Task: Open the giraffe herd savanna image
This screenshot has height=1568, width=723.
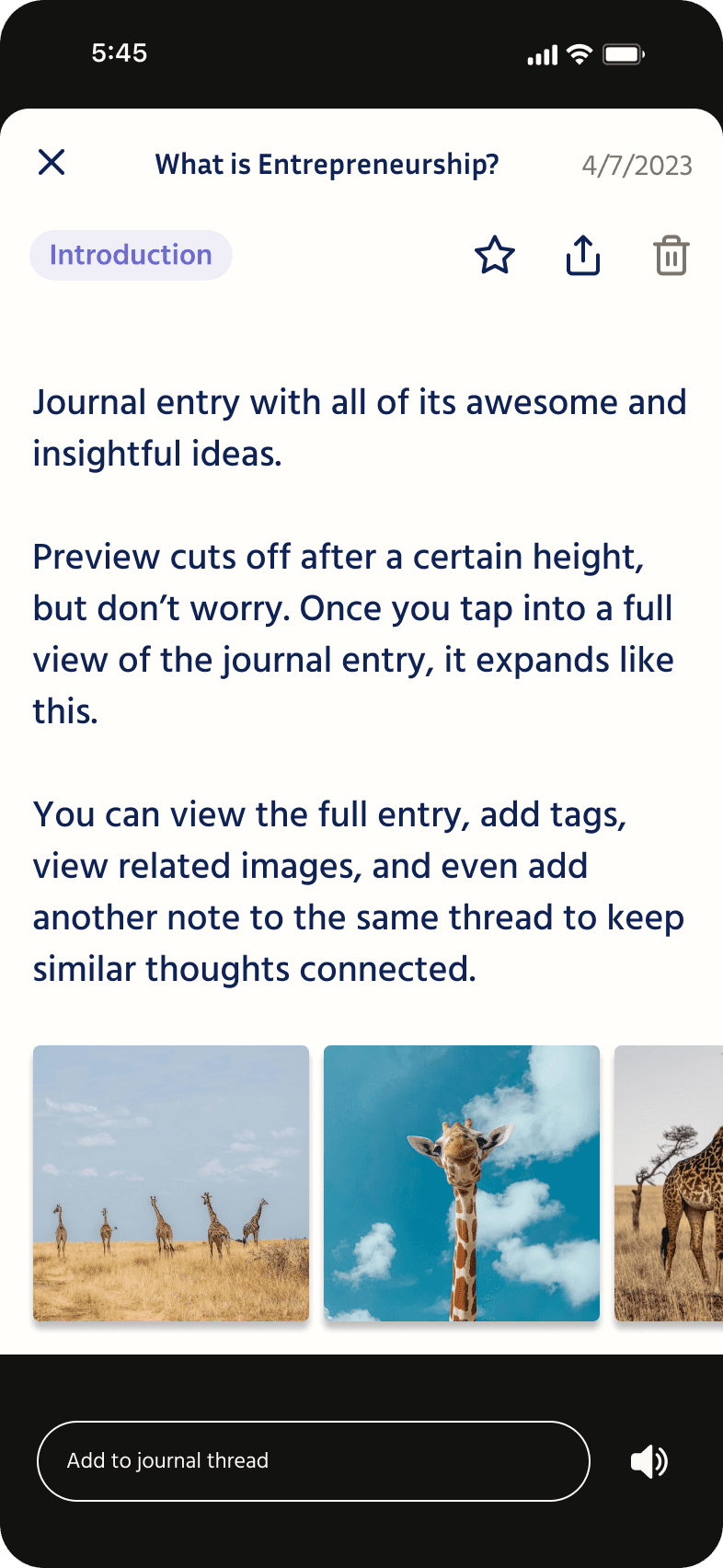Action: 171,1183
